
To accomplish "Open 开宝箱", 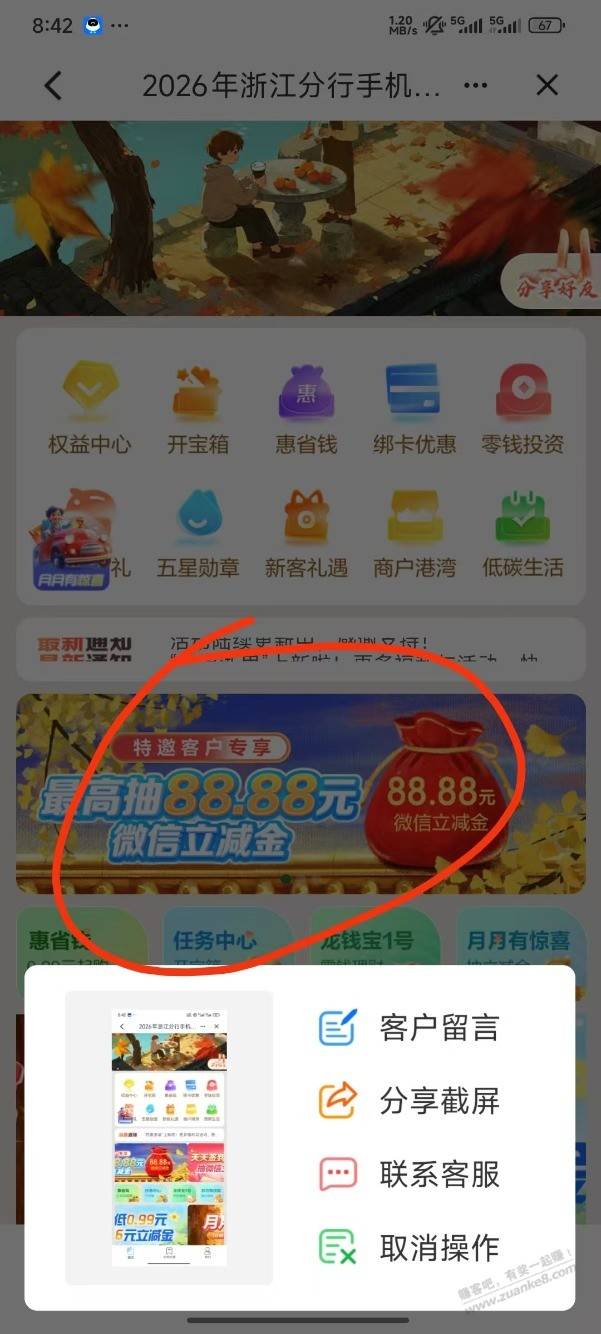I will point(198,408).
